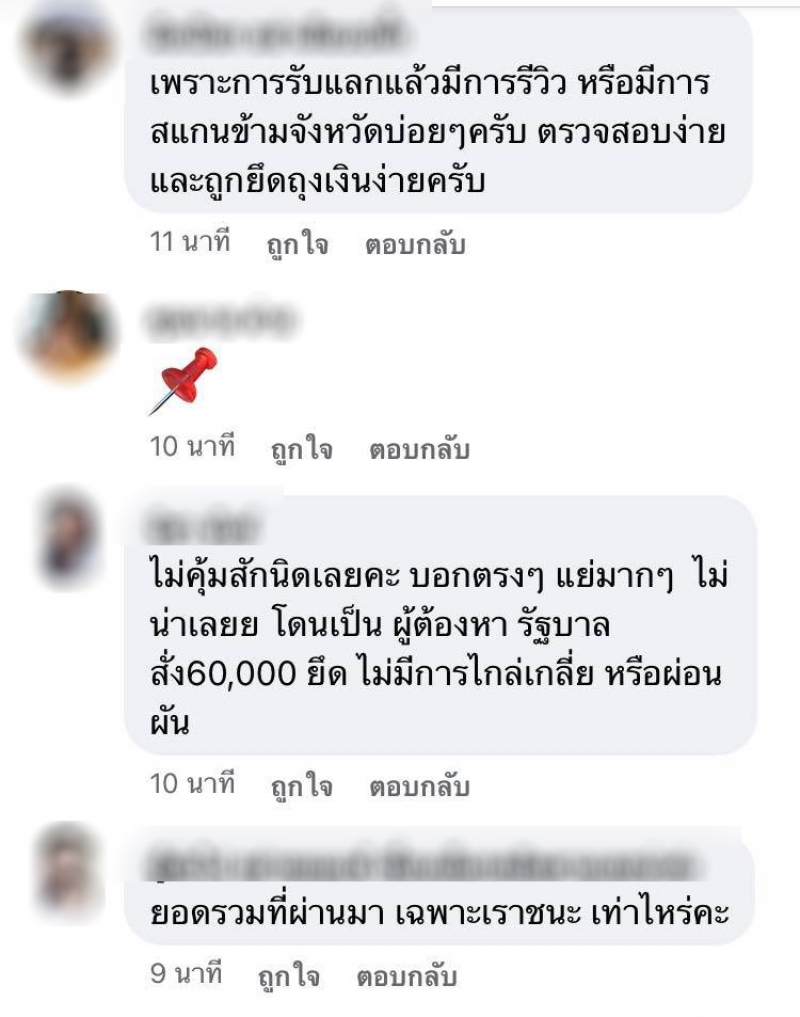
Task: Reply to the red pushpin comment
Action: coord(419,450)
